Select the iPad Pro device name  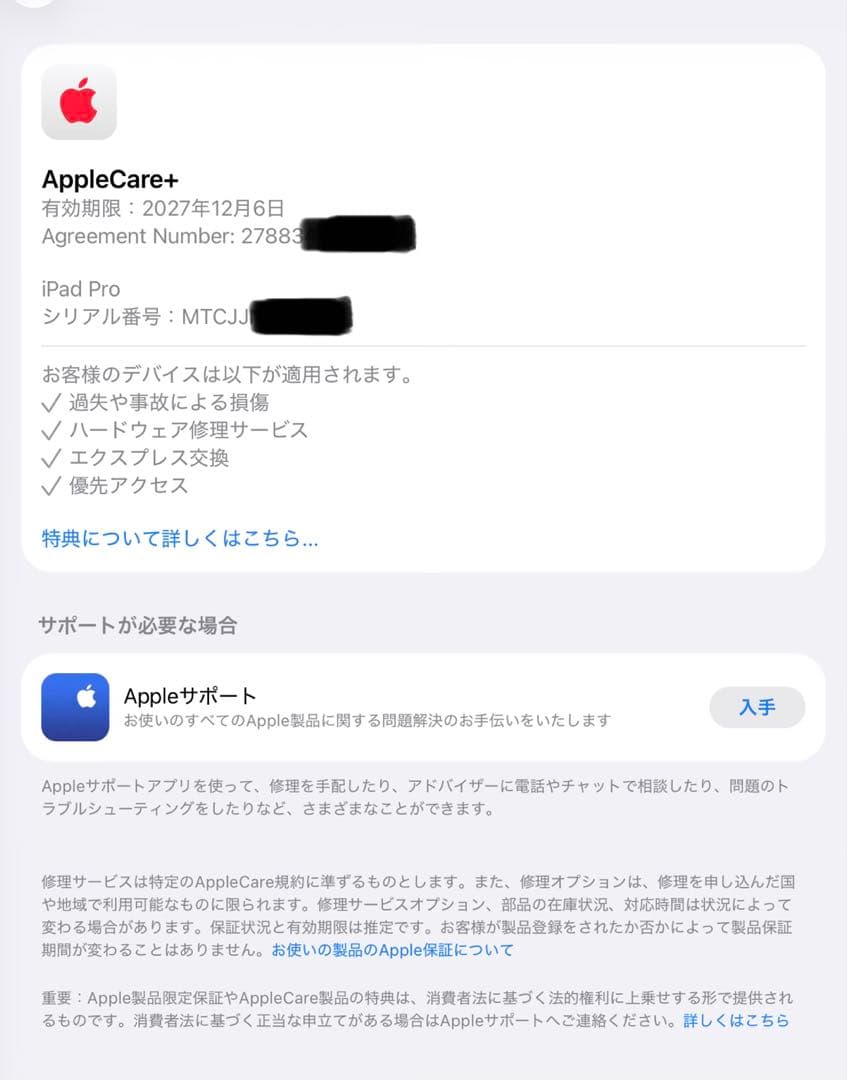pyautogui.click(x=82, y=288)
